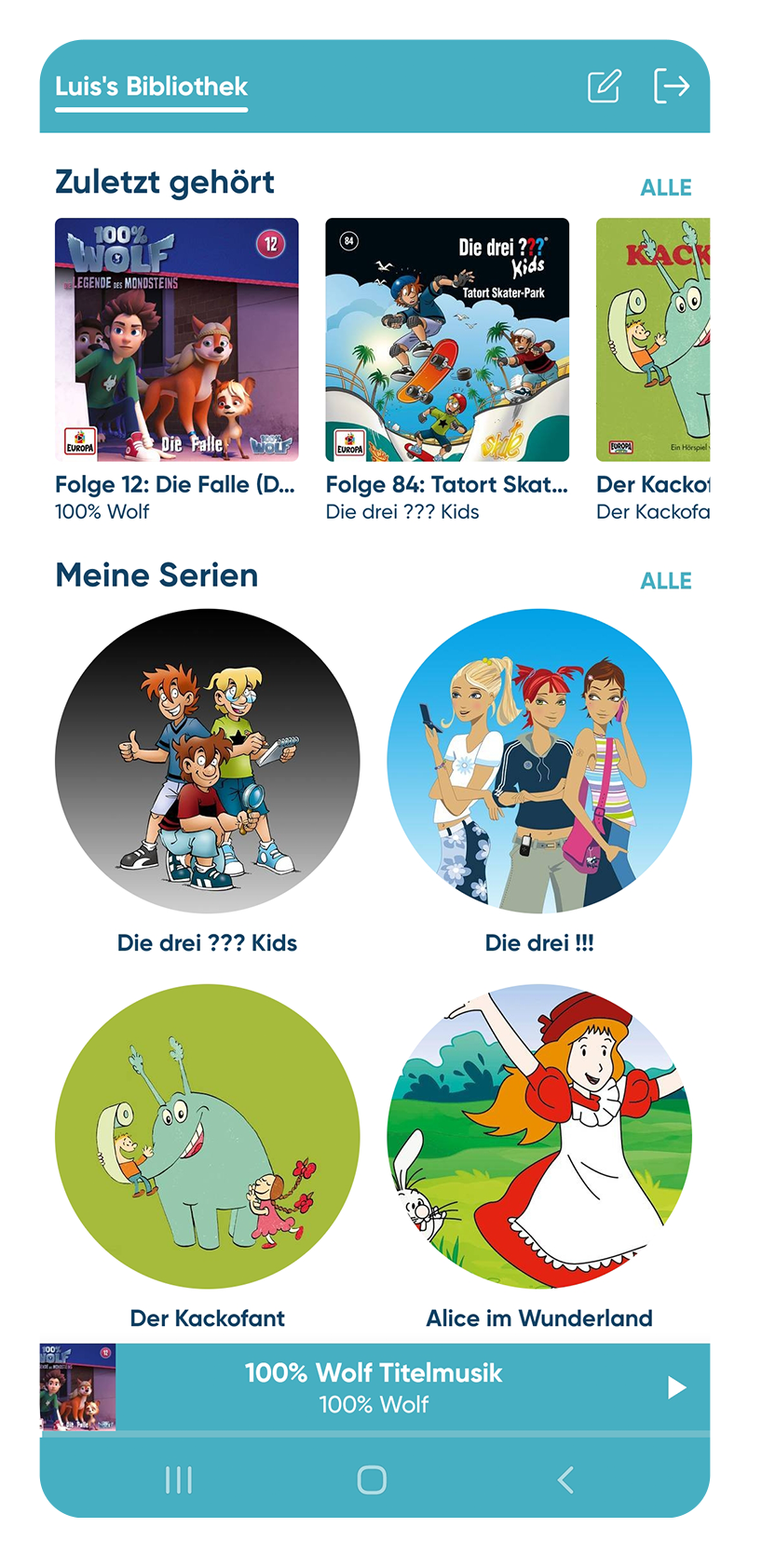Image resolution: width=762 pixels, height=1568 pixels.
Task: Show all of Zuletzt gehört
Action: click(665, 187)
